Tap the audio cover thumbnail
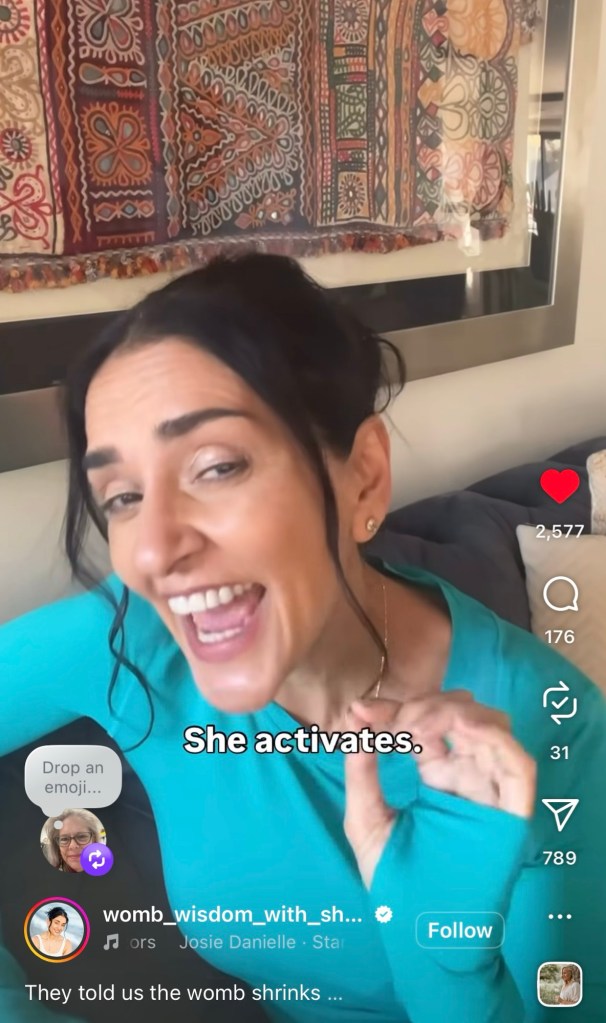Image resolution: width=606 pixels, height=1023 pixels. point(559,984)
